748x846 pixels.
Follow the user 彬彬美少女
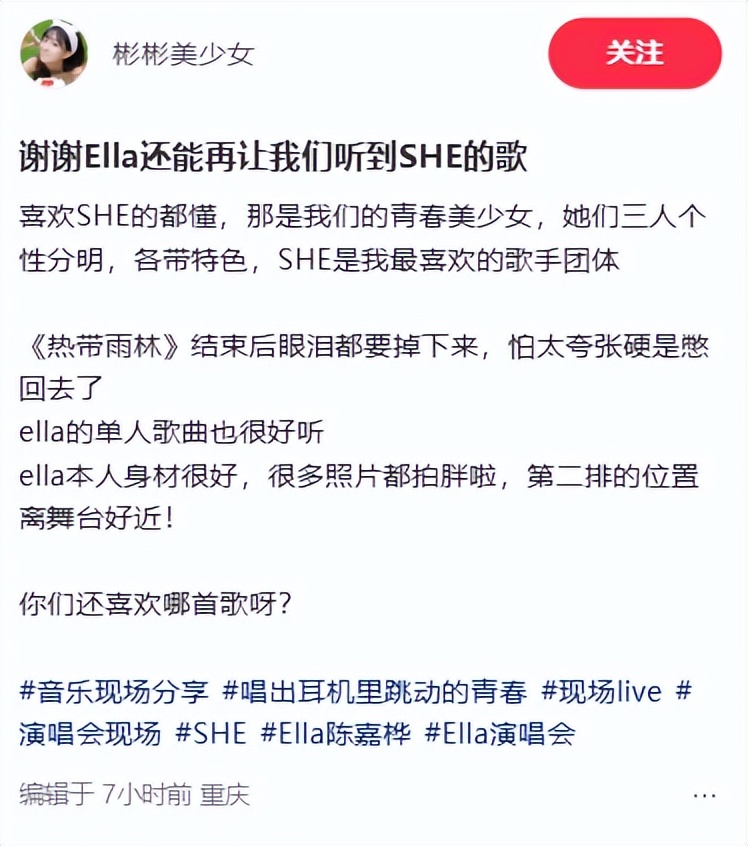(x=634, y=53)
